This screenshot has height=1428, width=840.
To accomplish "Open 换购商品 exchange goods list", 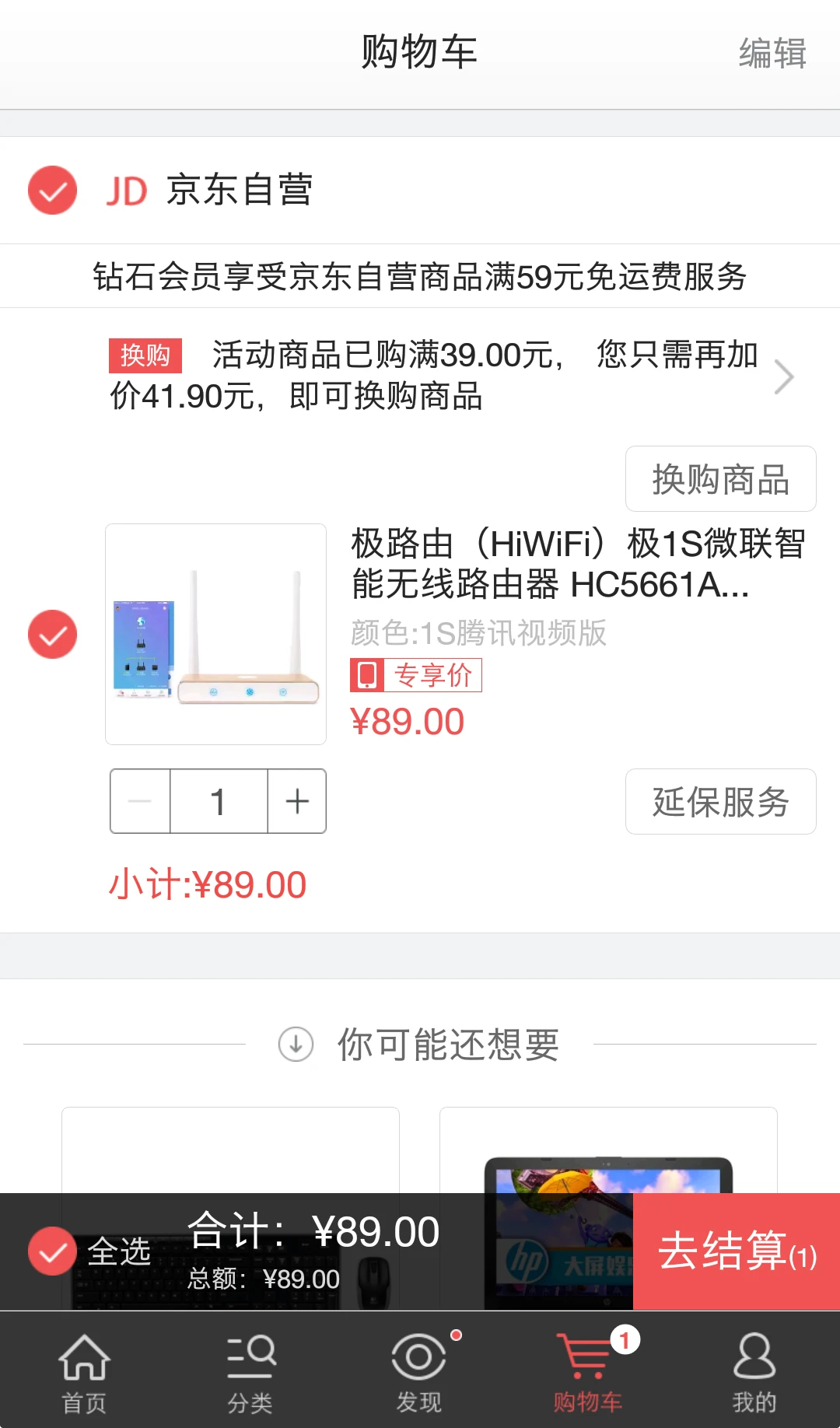I will (719, 479).
